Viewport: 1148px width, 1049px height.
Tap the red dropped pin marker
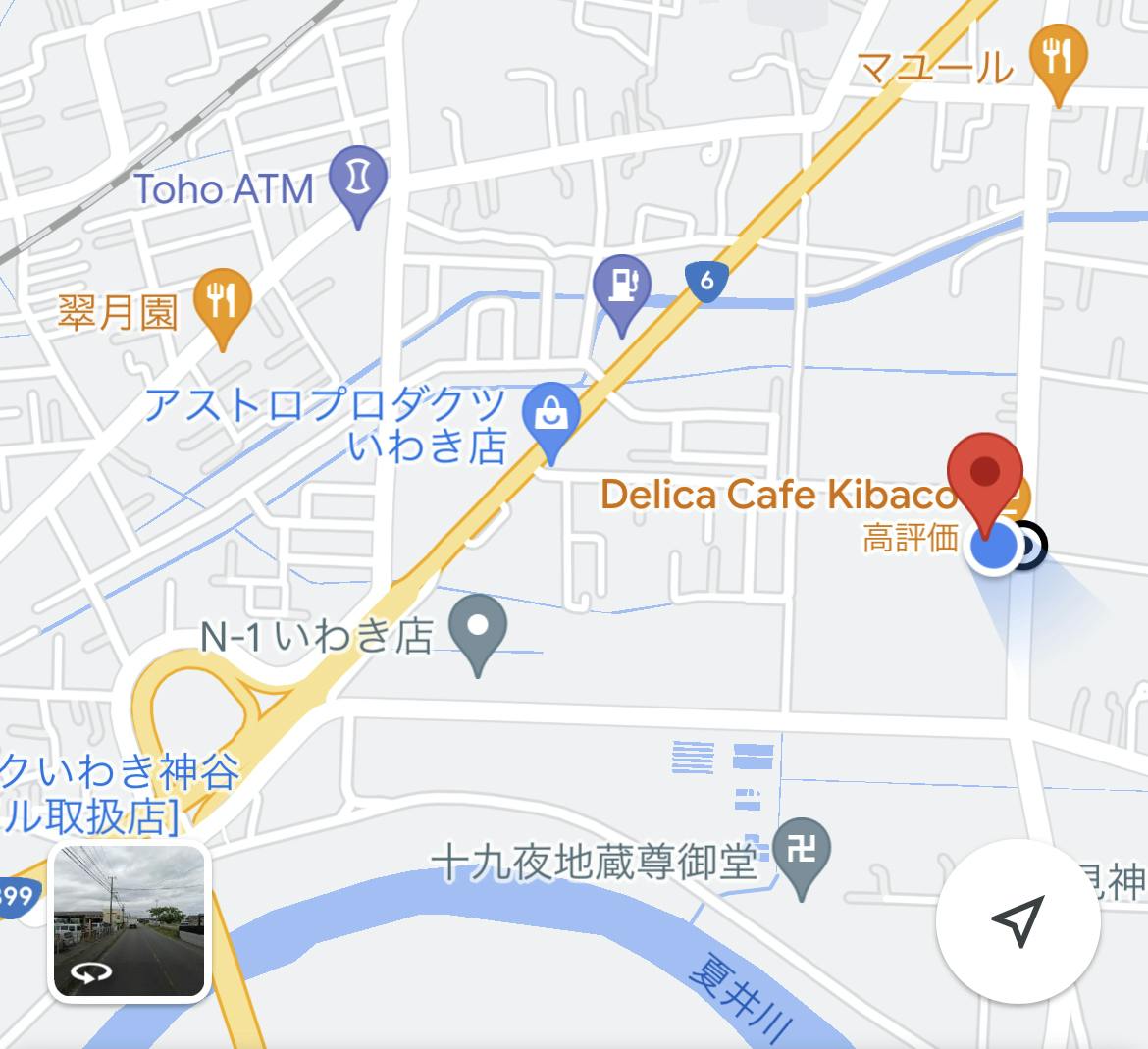[984, 475]
